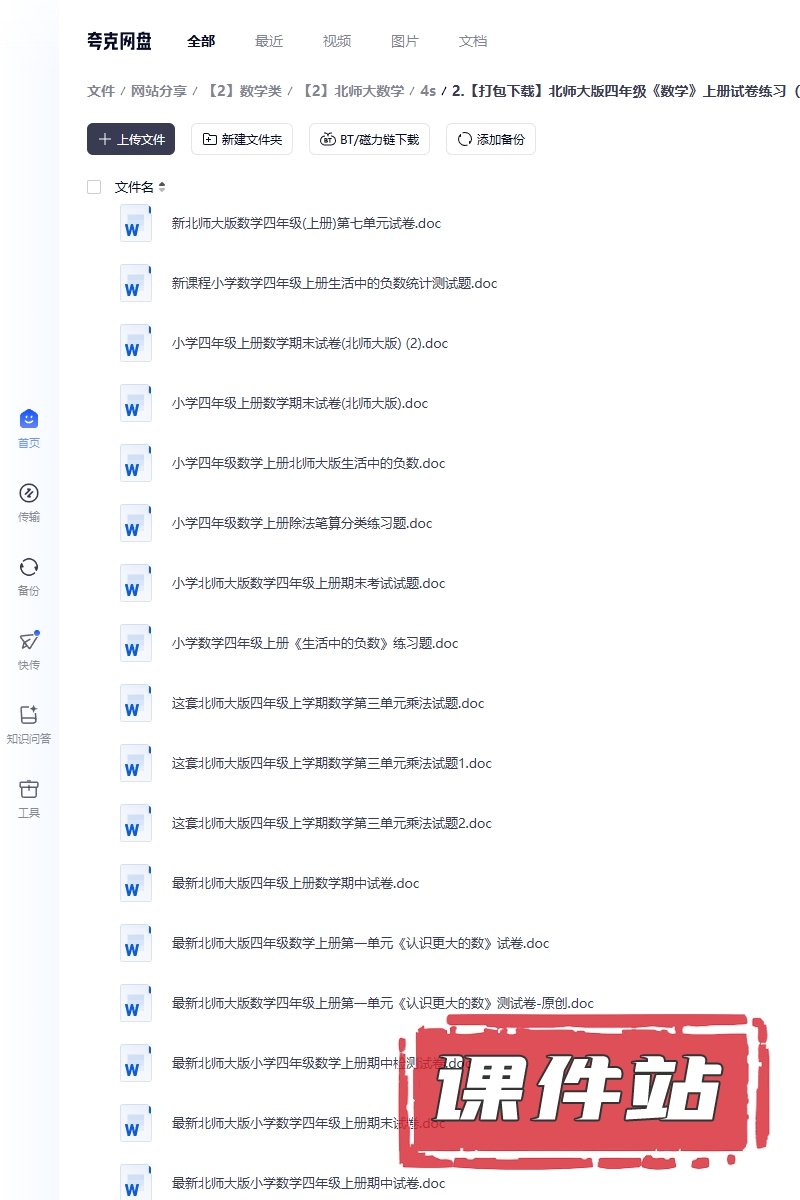Open 最新北师大版四年级上册数学期中试卷.doc

click(295, 884)
